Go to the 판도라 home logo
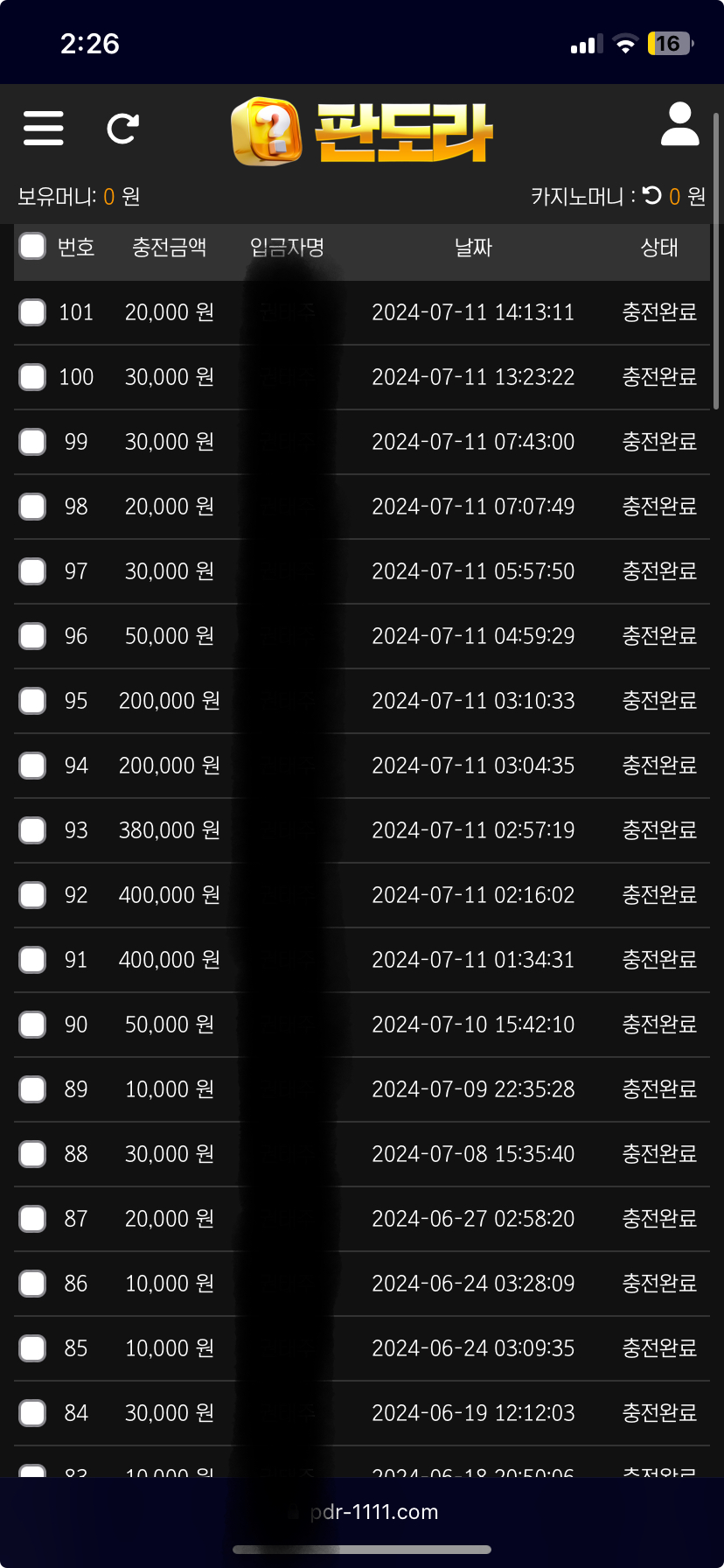Viewport: 724px width, 1568px height. (x=362, y=131)
